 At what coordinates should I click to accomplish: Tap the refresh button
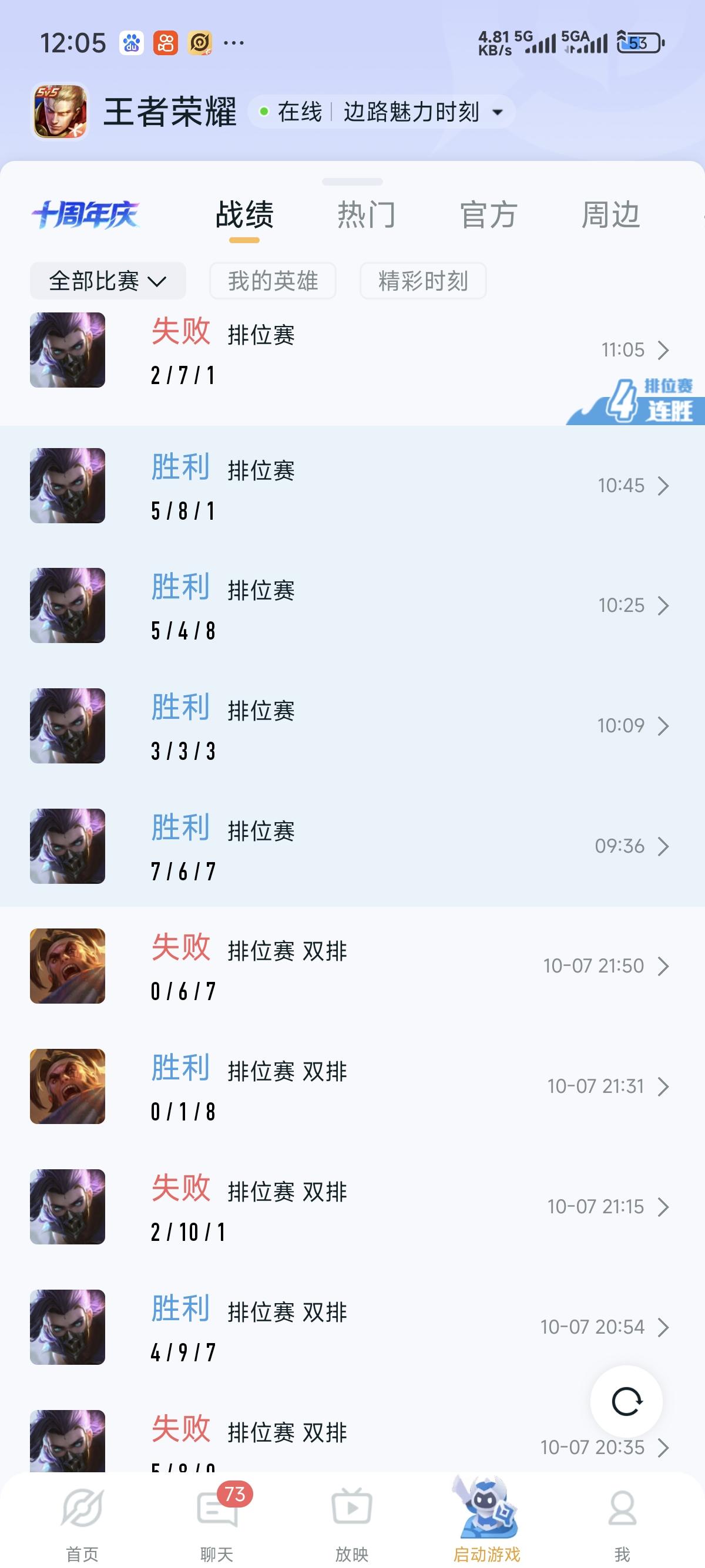(x=626, y=1401)
